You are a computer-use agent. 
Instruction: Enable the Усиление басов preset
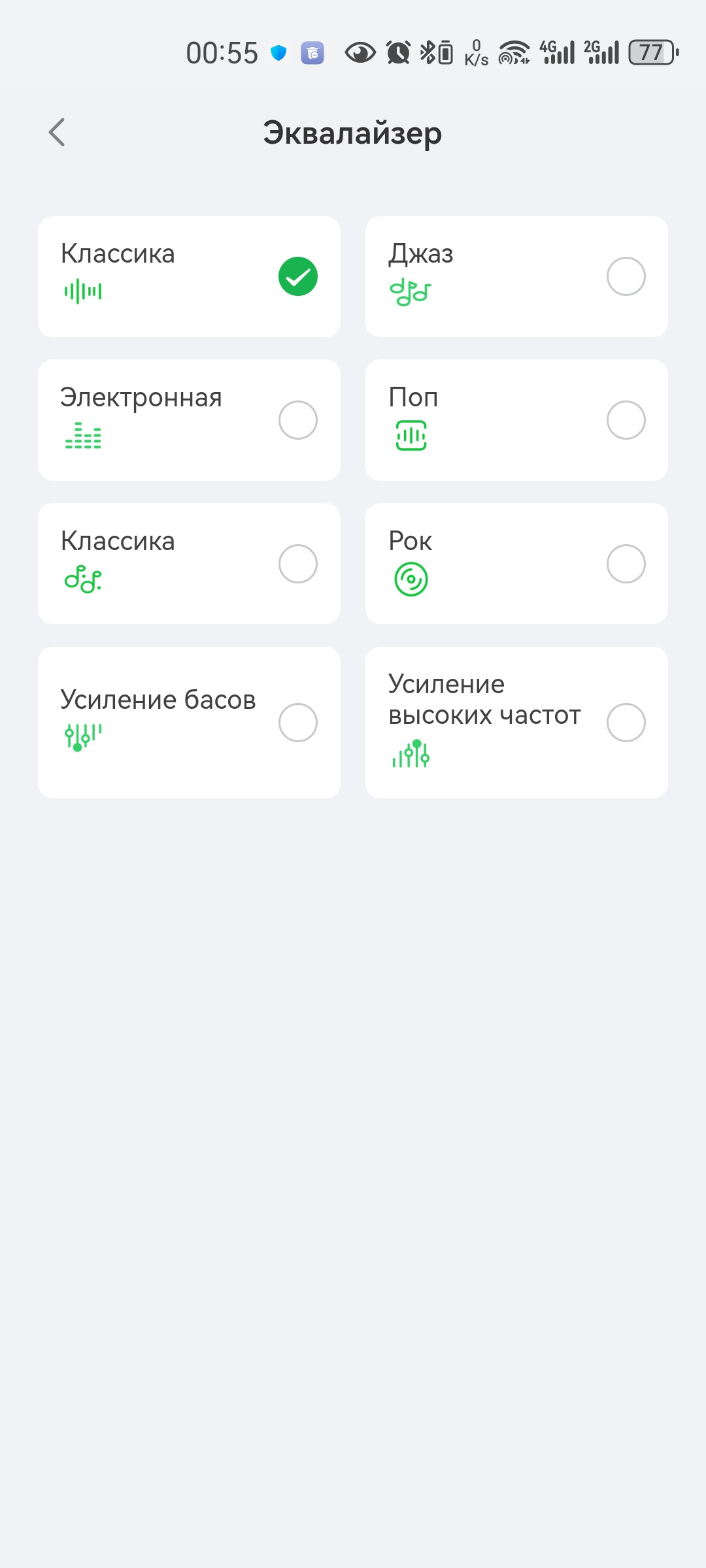coord(189,722)
